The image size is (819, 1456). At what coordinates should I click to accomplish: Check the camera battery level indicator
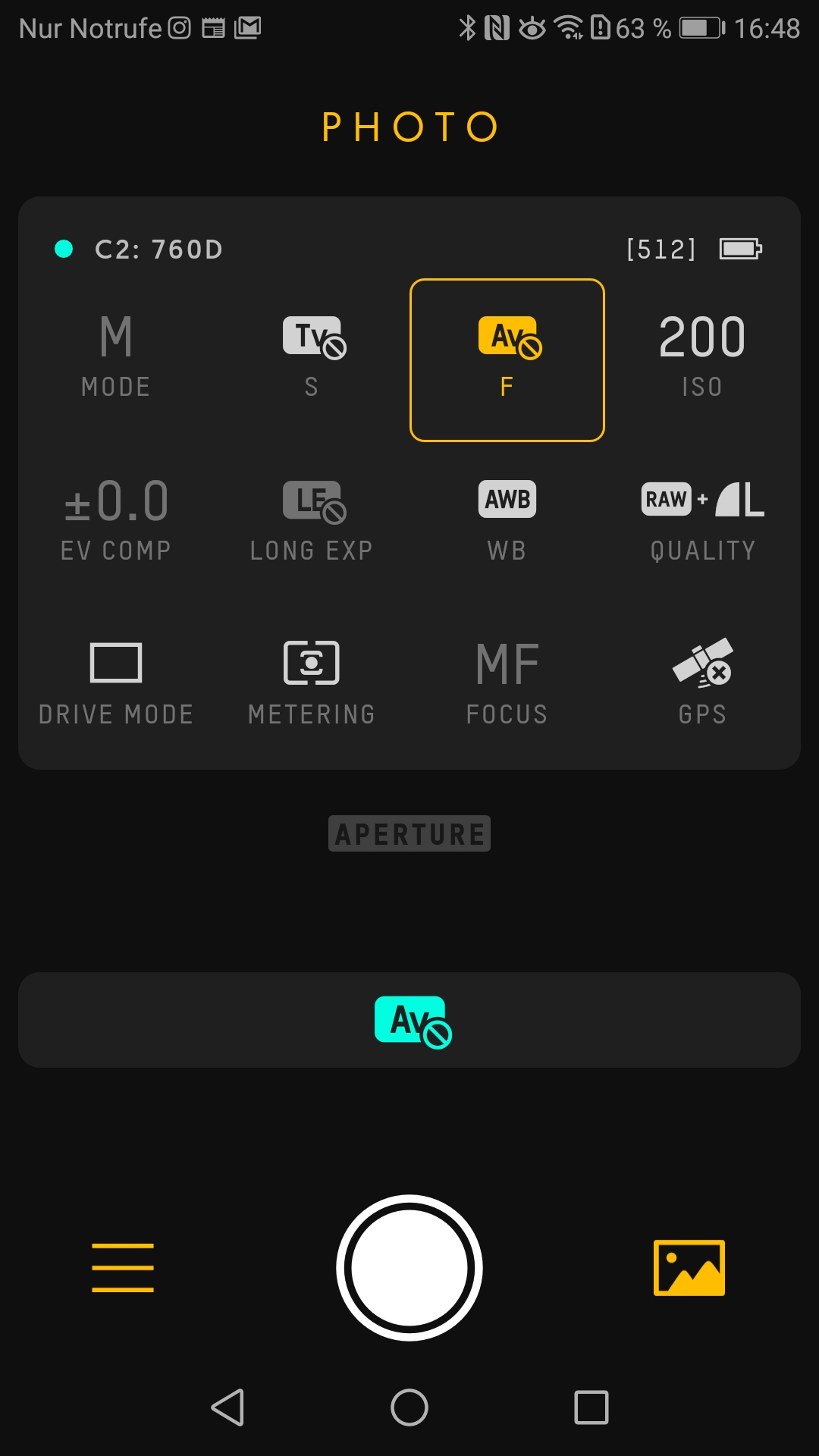pyautogui.click(x=739, y=248)
